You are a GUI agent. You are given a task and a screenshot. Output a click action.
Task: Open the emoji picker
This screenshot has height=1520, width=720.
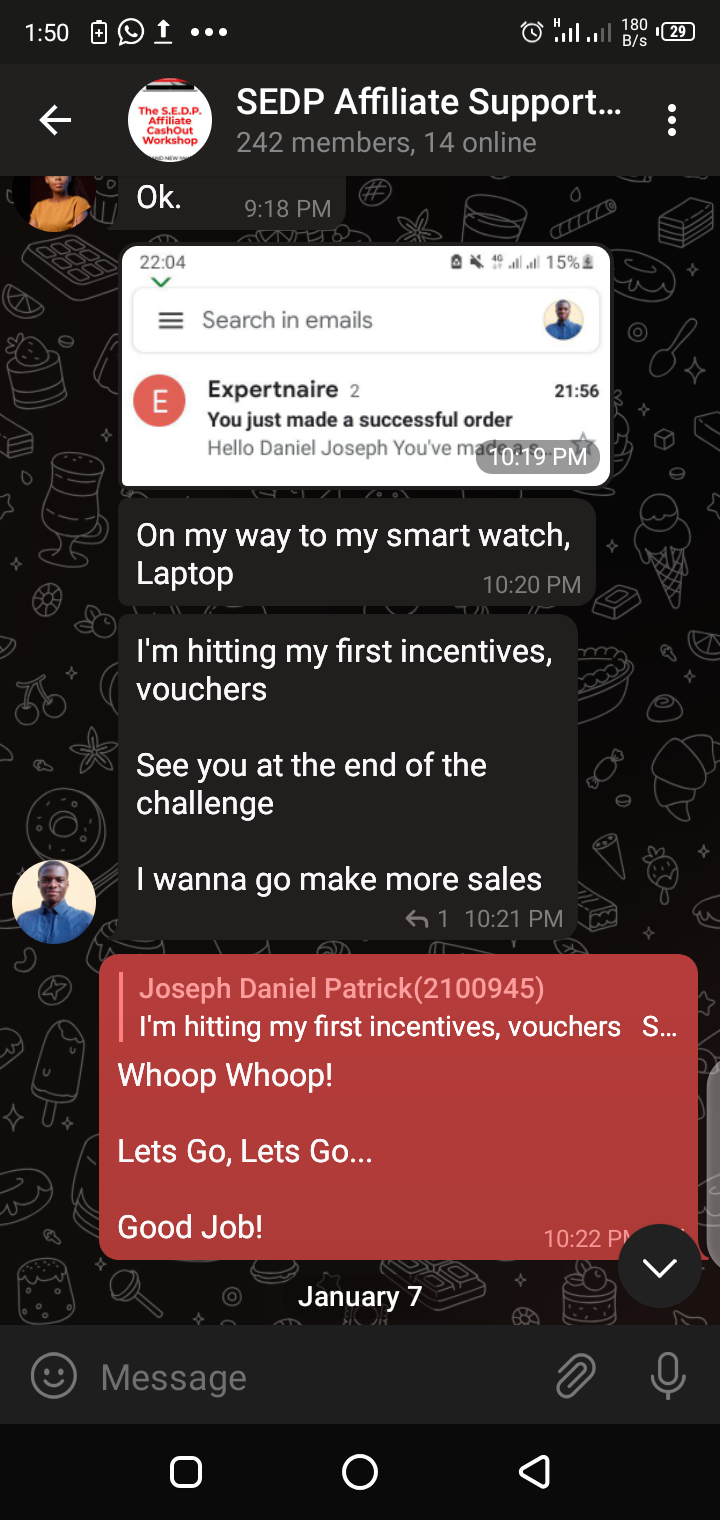pos(54,1377)
